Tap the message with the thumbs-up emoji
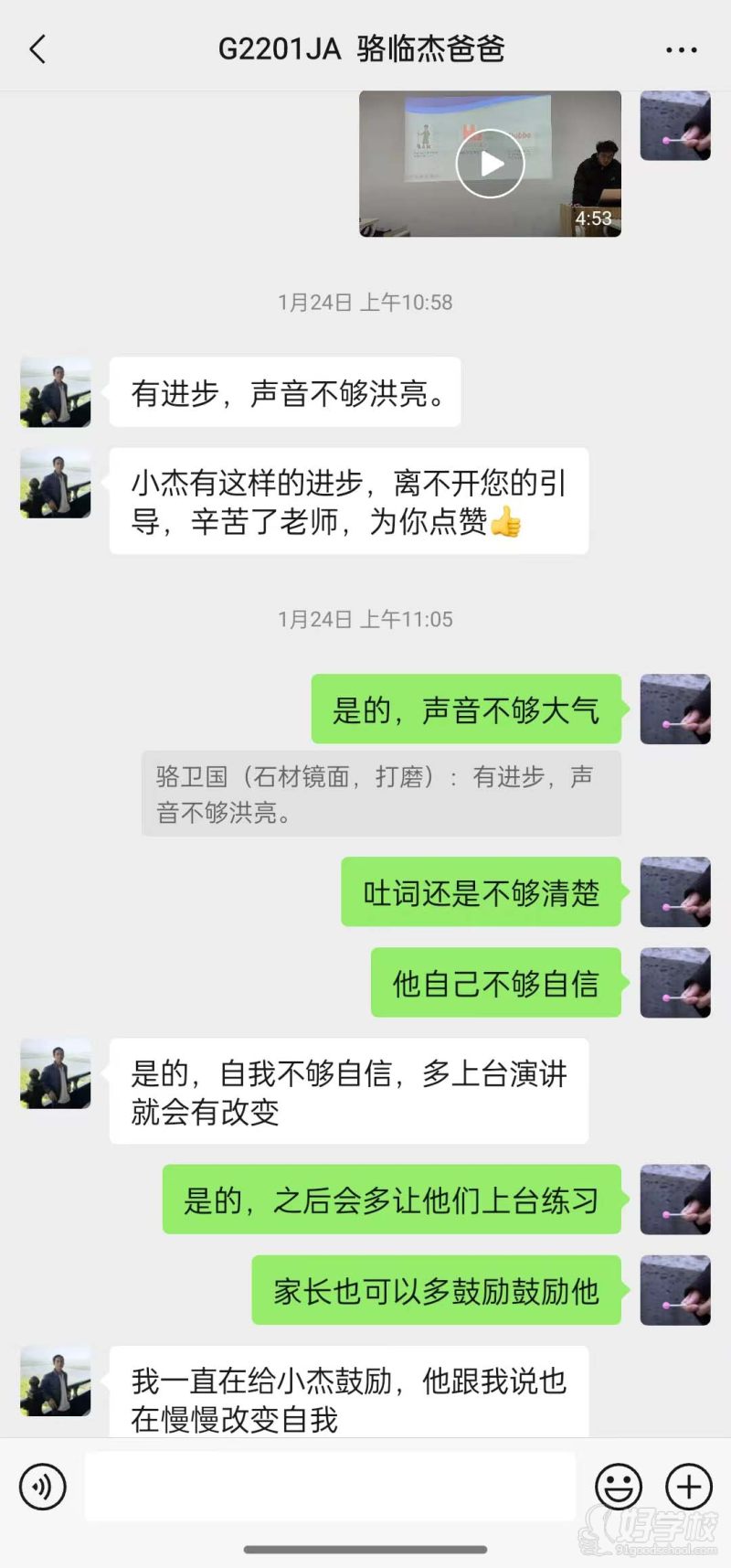The width and height of the screenshot is (731, 1568). coord(347,500)
